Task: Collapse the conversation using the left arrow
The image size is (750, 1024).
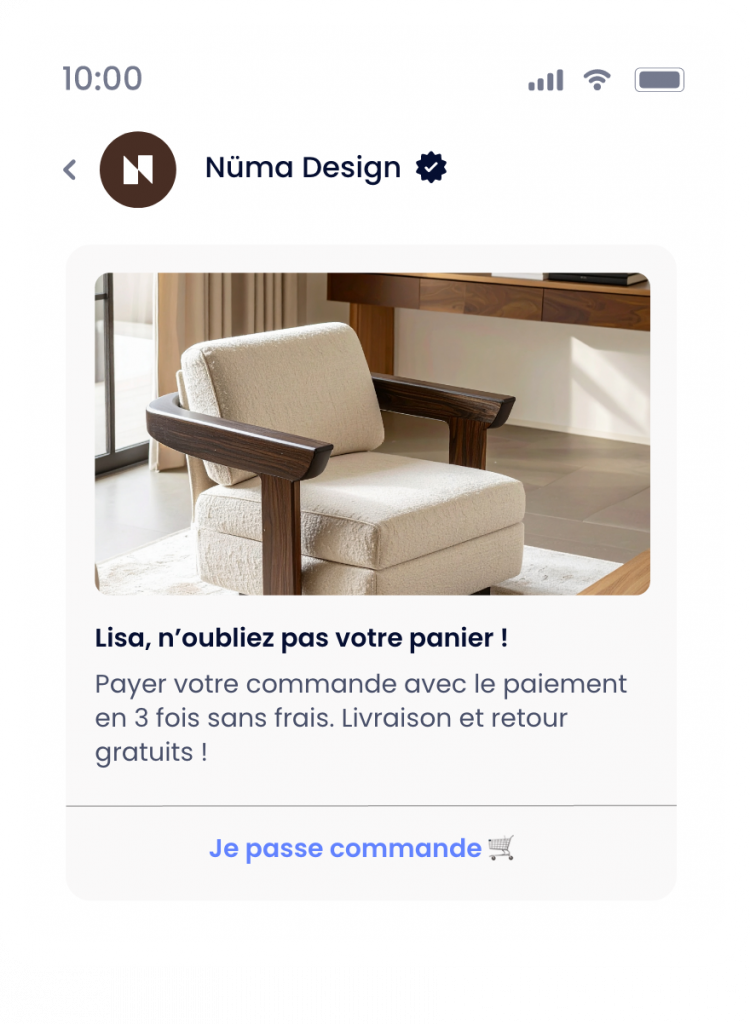Action: [x=69, y=170]
